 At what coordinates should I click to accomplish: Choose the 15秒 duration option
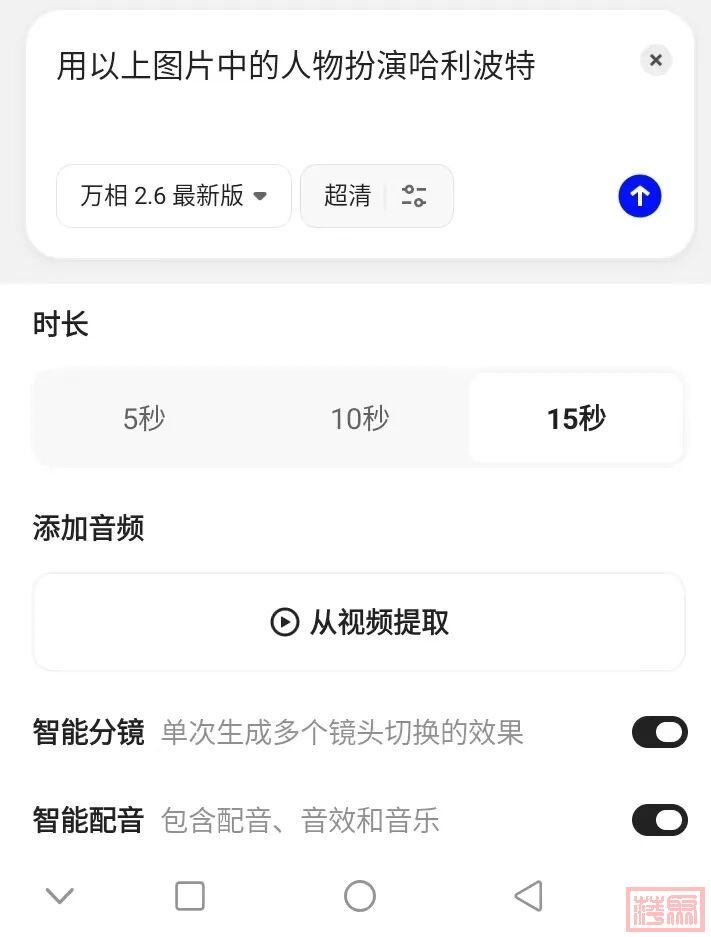click(576, 418)
